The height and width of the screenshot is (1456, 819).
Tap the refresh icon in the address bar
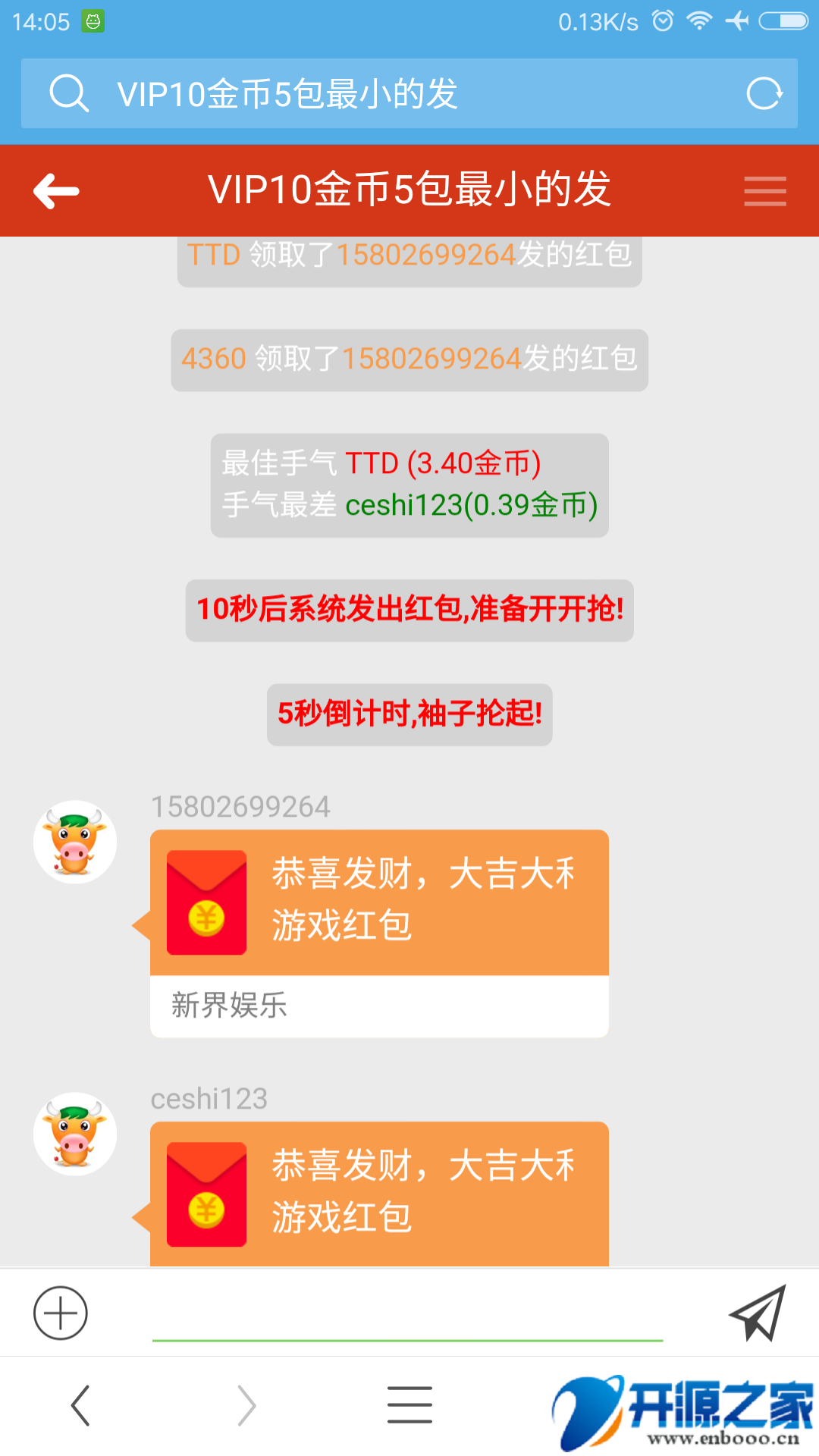tap(764, 94)
